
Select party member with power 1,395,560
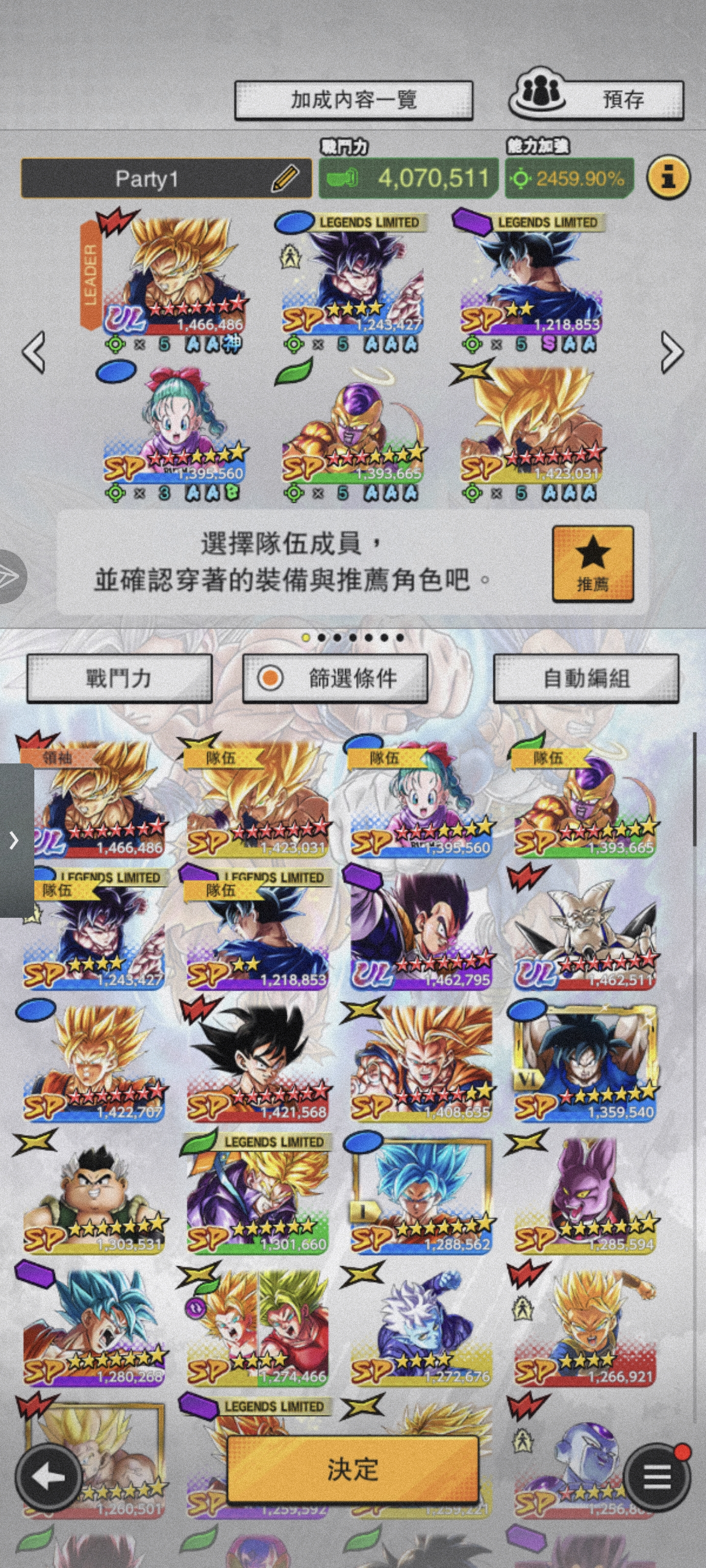176,429
